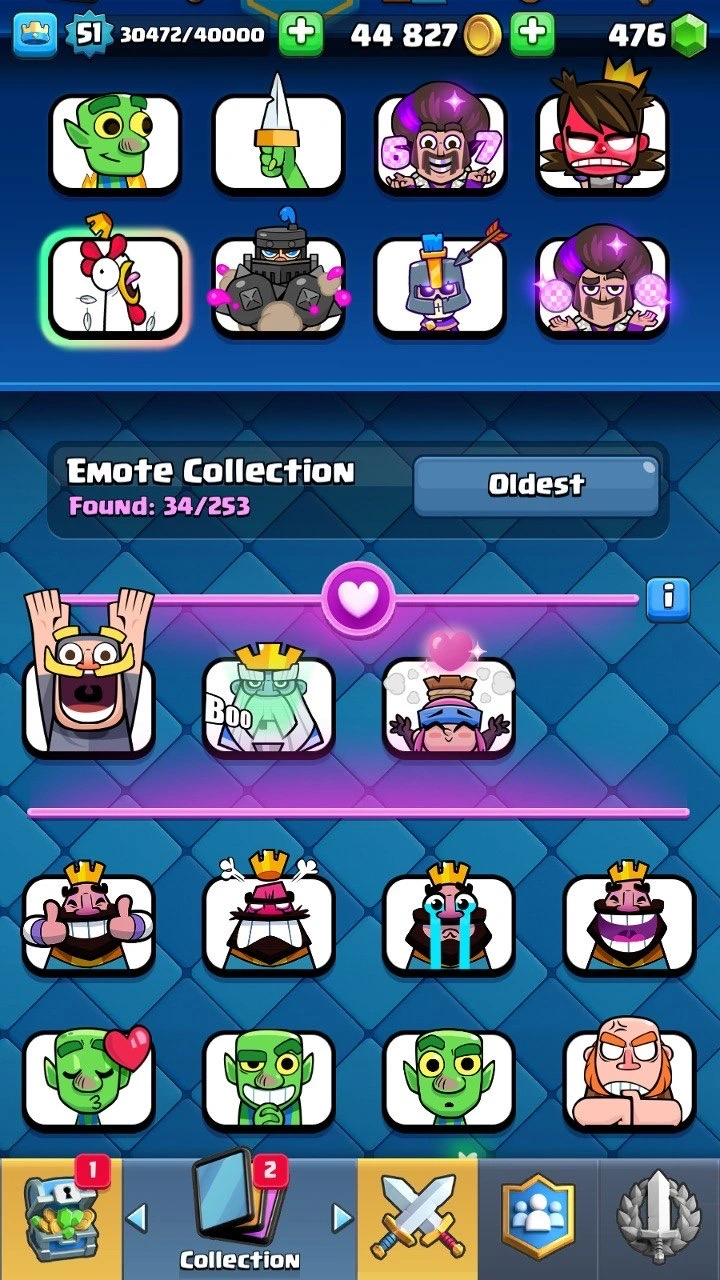Select the goblin blowing a kiss emote
720x1280 pixels.
click(x=89, y=1080)
